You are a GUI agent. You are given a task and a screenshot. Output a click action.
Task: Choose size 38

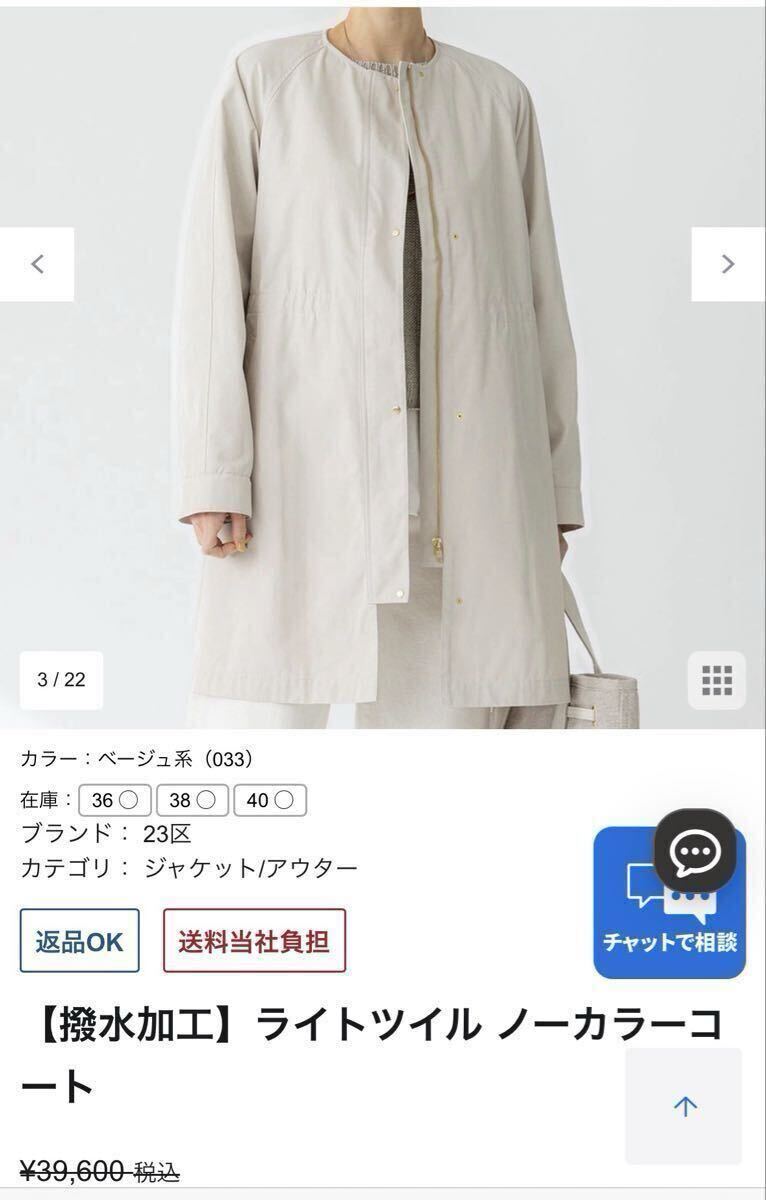pyautogui.click(x=192, y=800)
